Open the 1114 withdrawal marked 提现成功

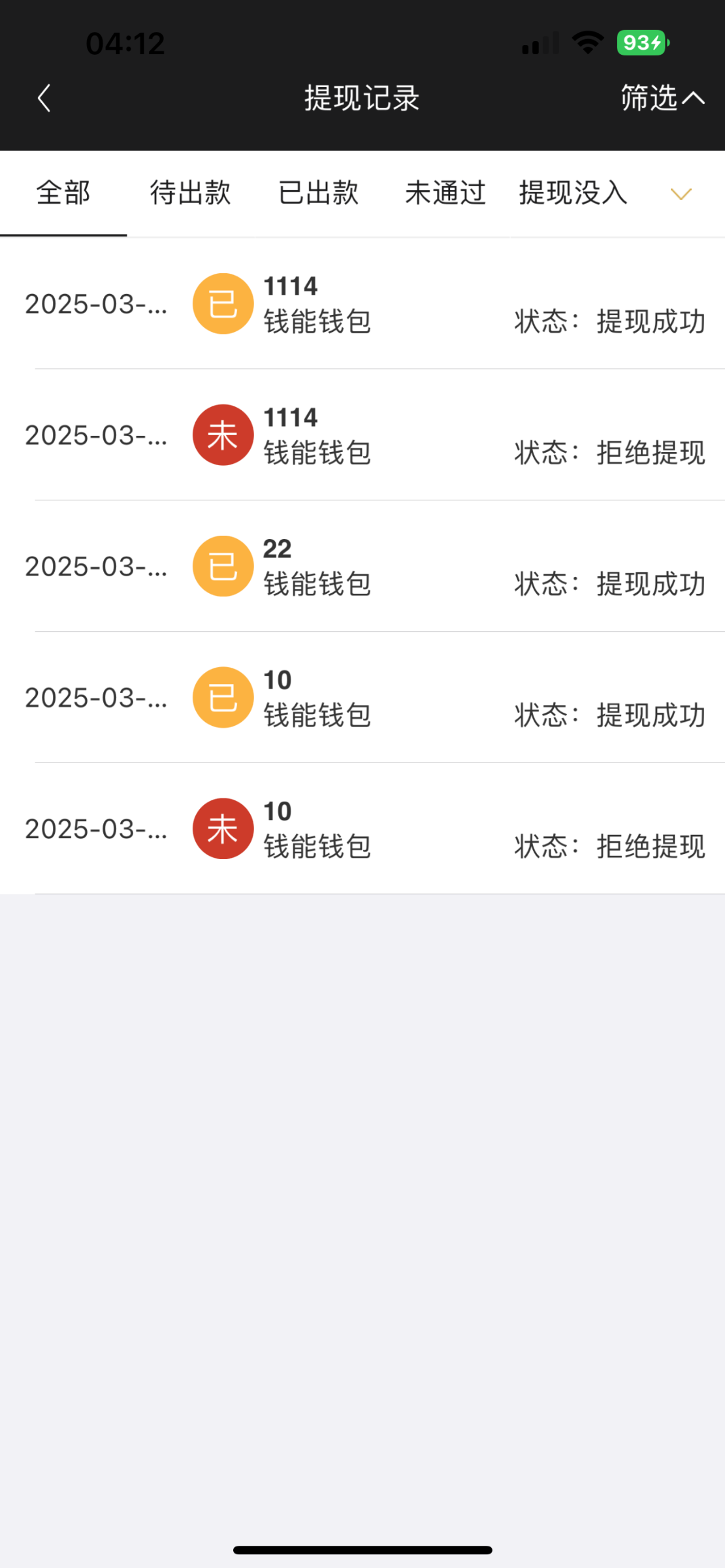click(x=362, y=304)
